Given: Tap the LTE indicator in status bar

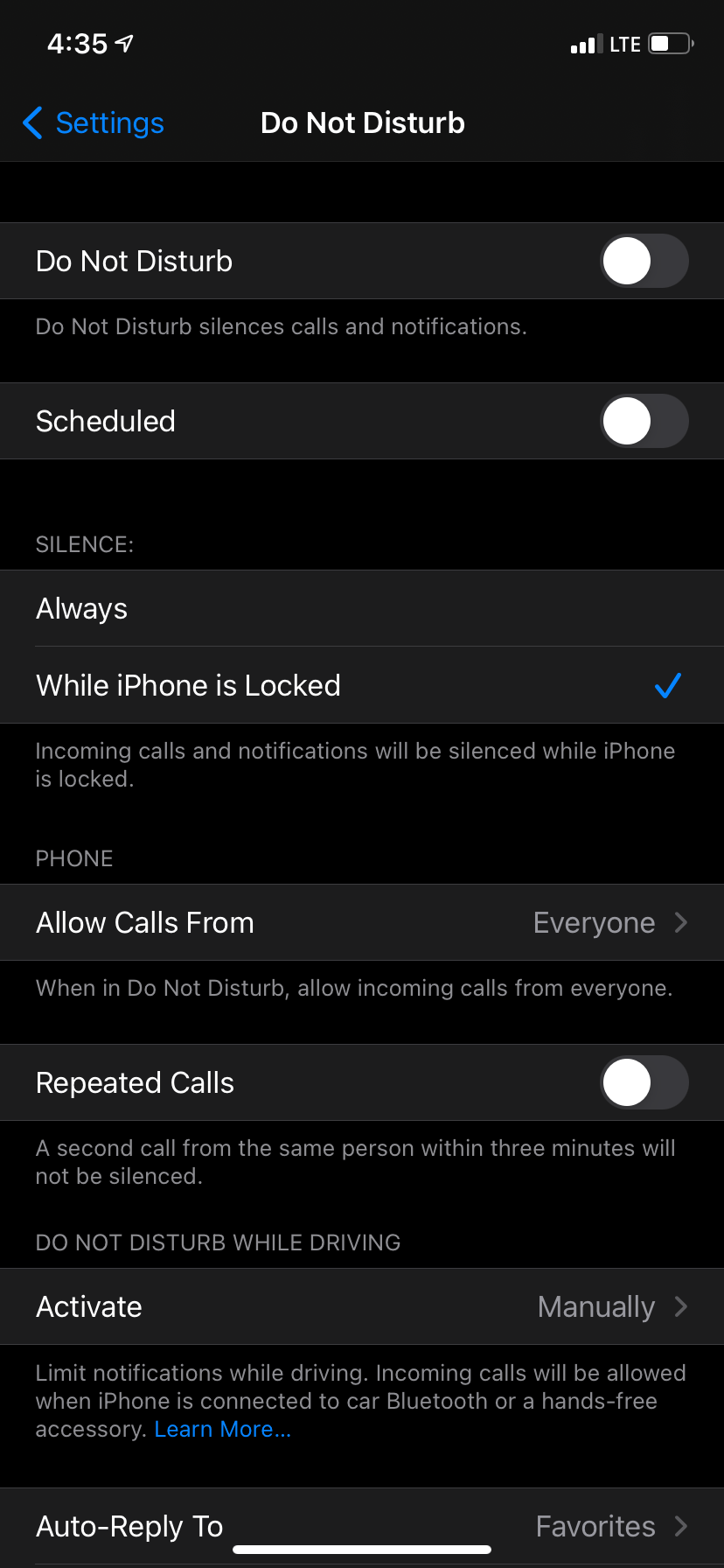Looking at the screenshot, I should tap(624, 44).
